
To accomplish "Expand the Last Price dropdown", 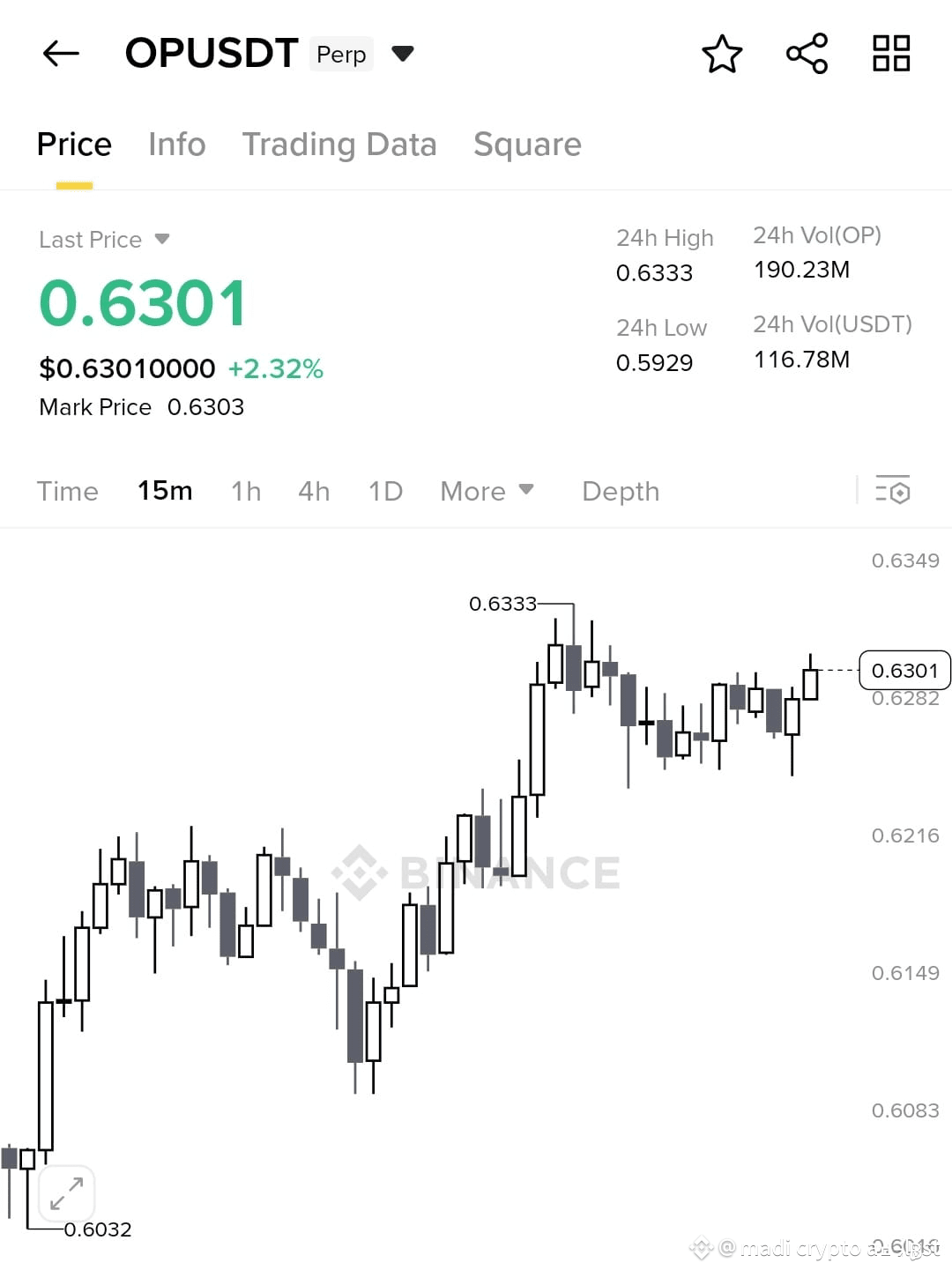I will pos(104,239).
